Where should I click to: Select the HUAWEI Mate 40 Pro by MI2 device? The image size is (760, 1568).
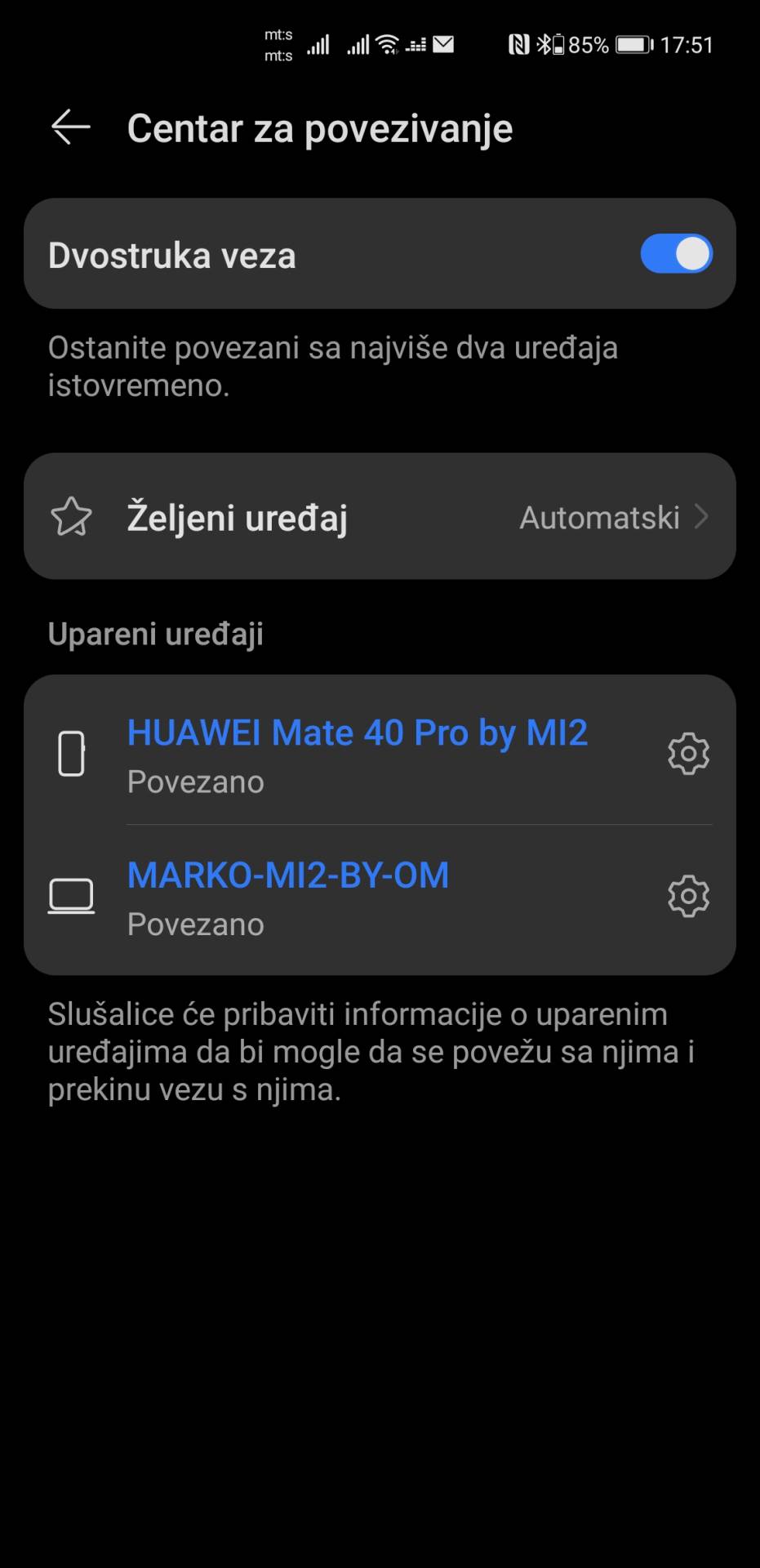pos(359,732)
